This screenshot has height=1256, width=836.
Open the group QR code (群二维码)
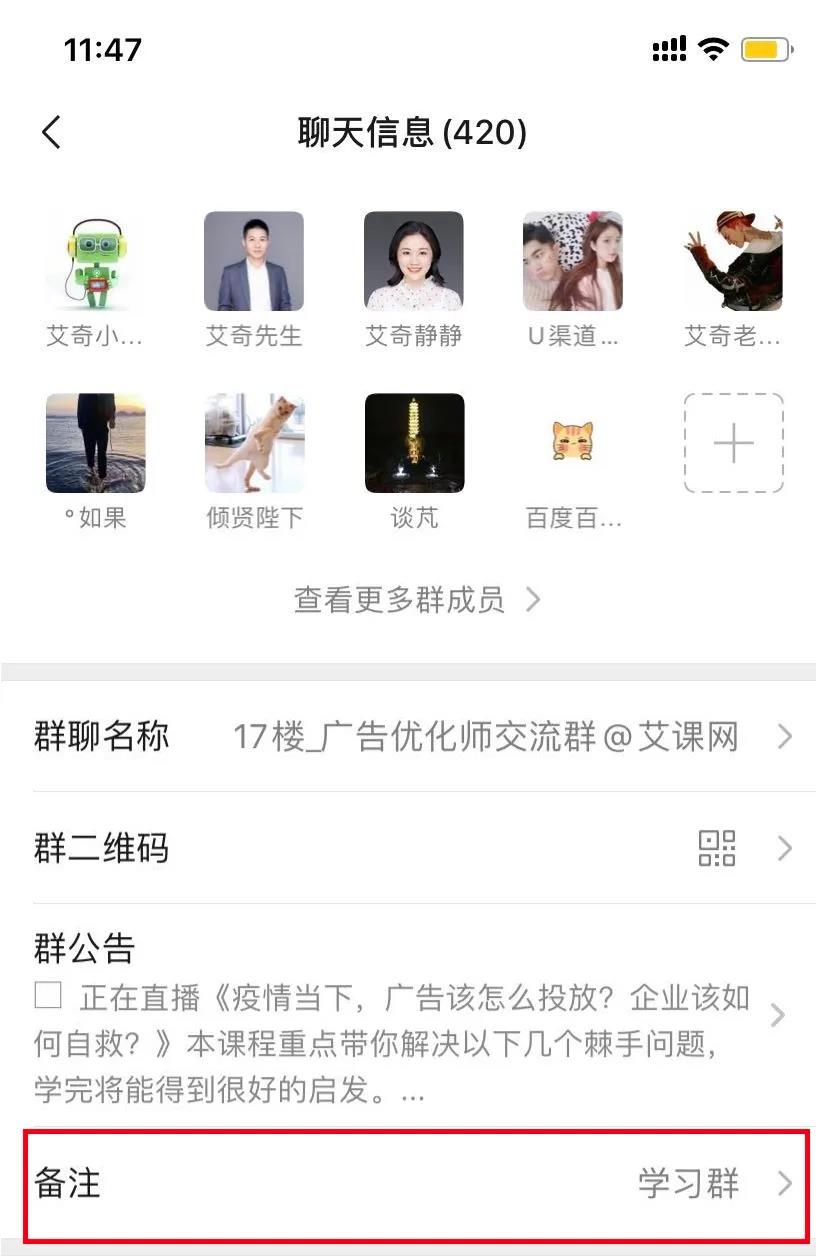point(417,849)
